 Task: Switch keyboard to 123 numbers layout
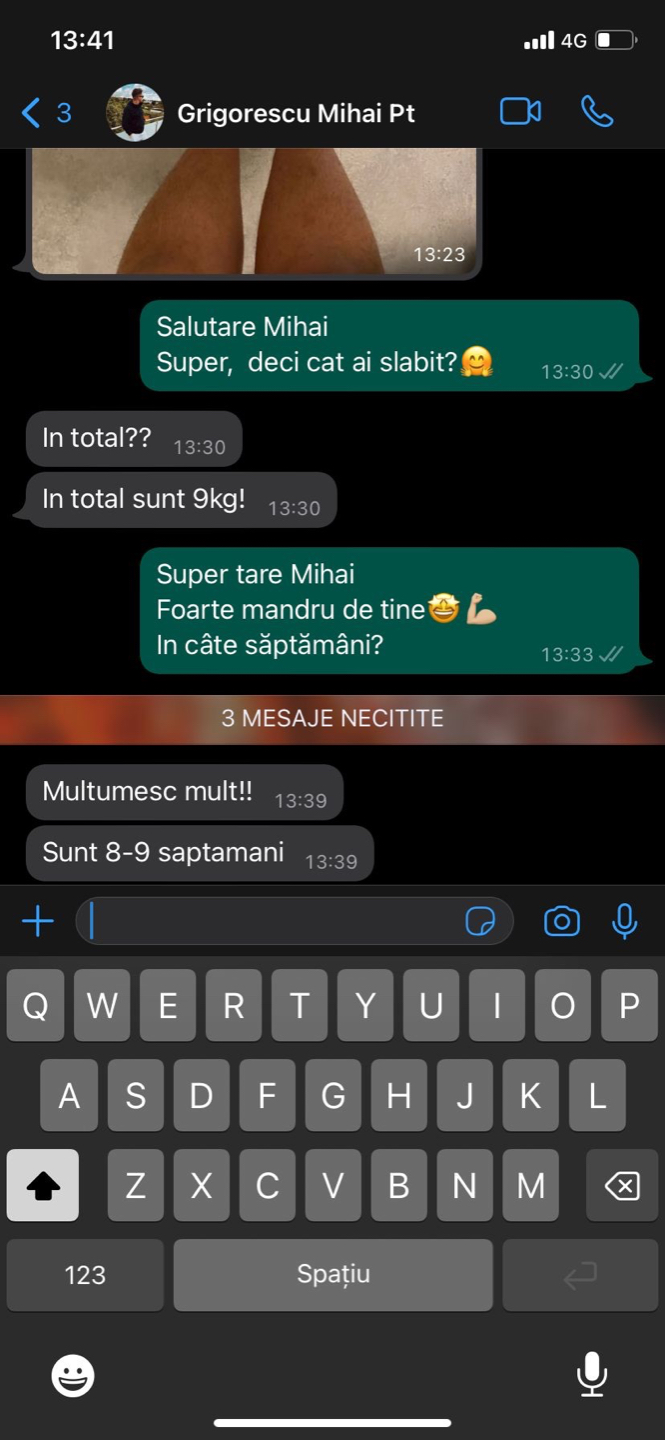tap(85, 1275)
